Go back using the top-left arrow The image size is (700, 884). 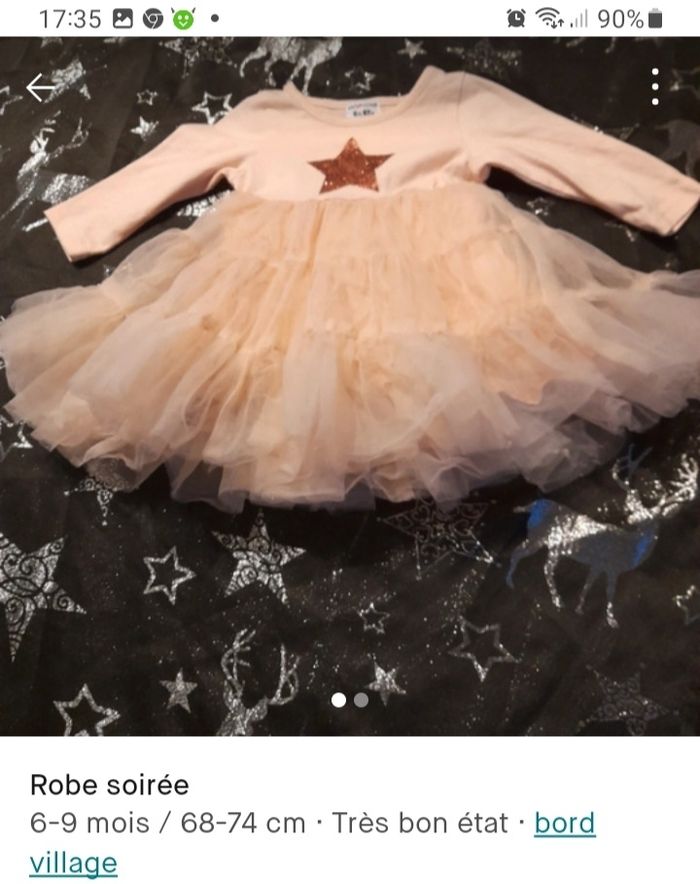(40, 88)
